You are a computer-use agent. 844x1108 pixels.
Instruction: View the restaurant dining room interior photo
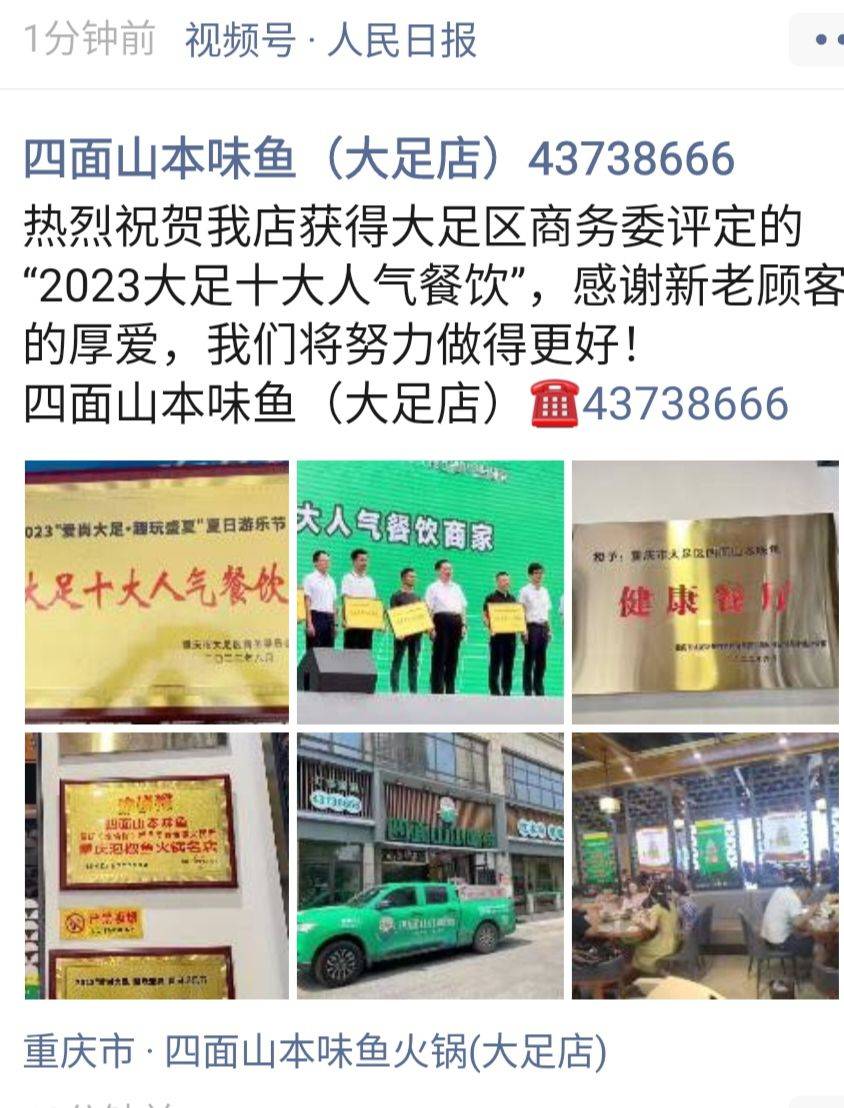pyautogui.click(x=705, y=866)
